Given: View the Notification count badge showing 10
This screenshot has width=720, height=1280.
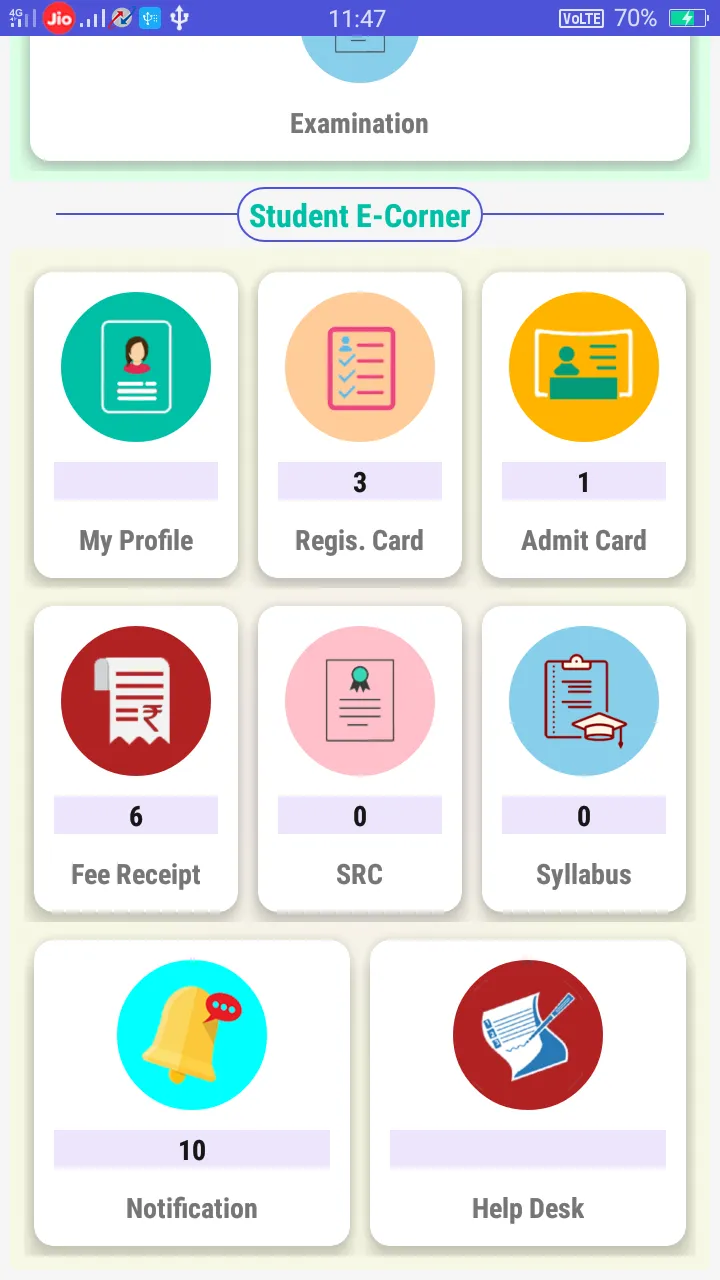Looking at the screenshot, I should click(x=192, y=1149).
